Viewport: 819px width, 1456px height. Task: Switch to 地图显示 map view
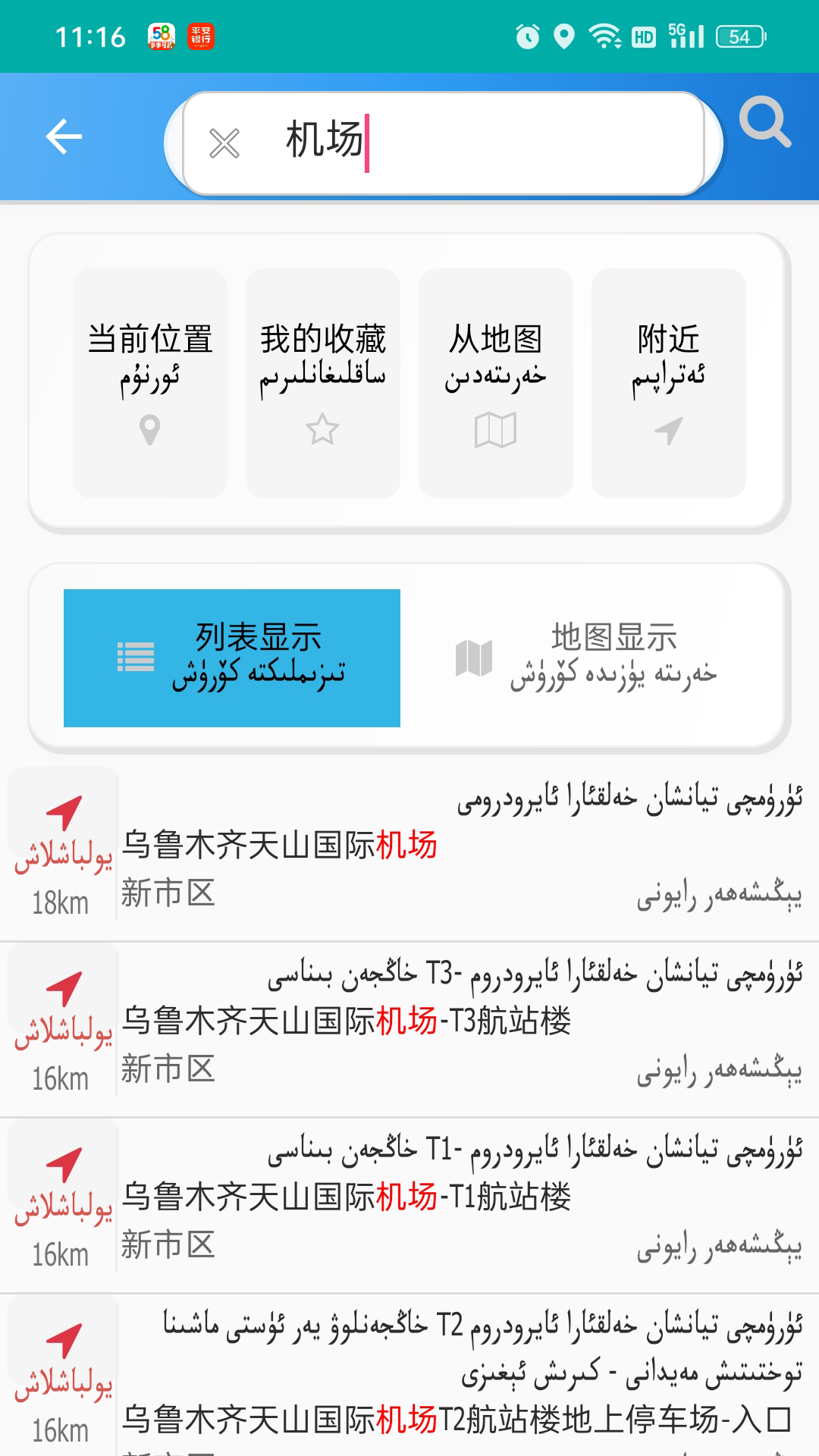(599, 656)
